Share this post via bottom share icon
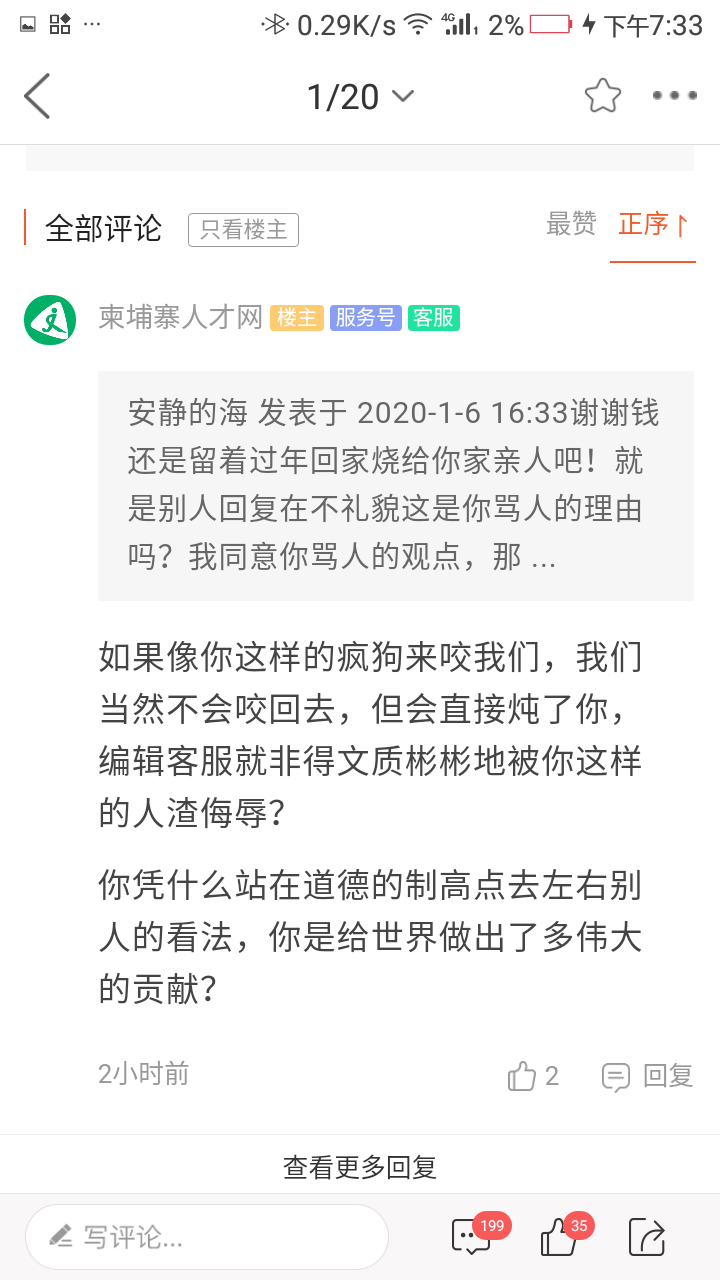Viewport: 720px width, 1280px height. [647, 1237]
